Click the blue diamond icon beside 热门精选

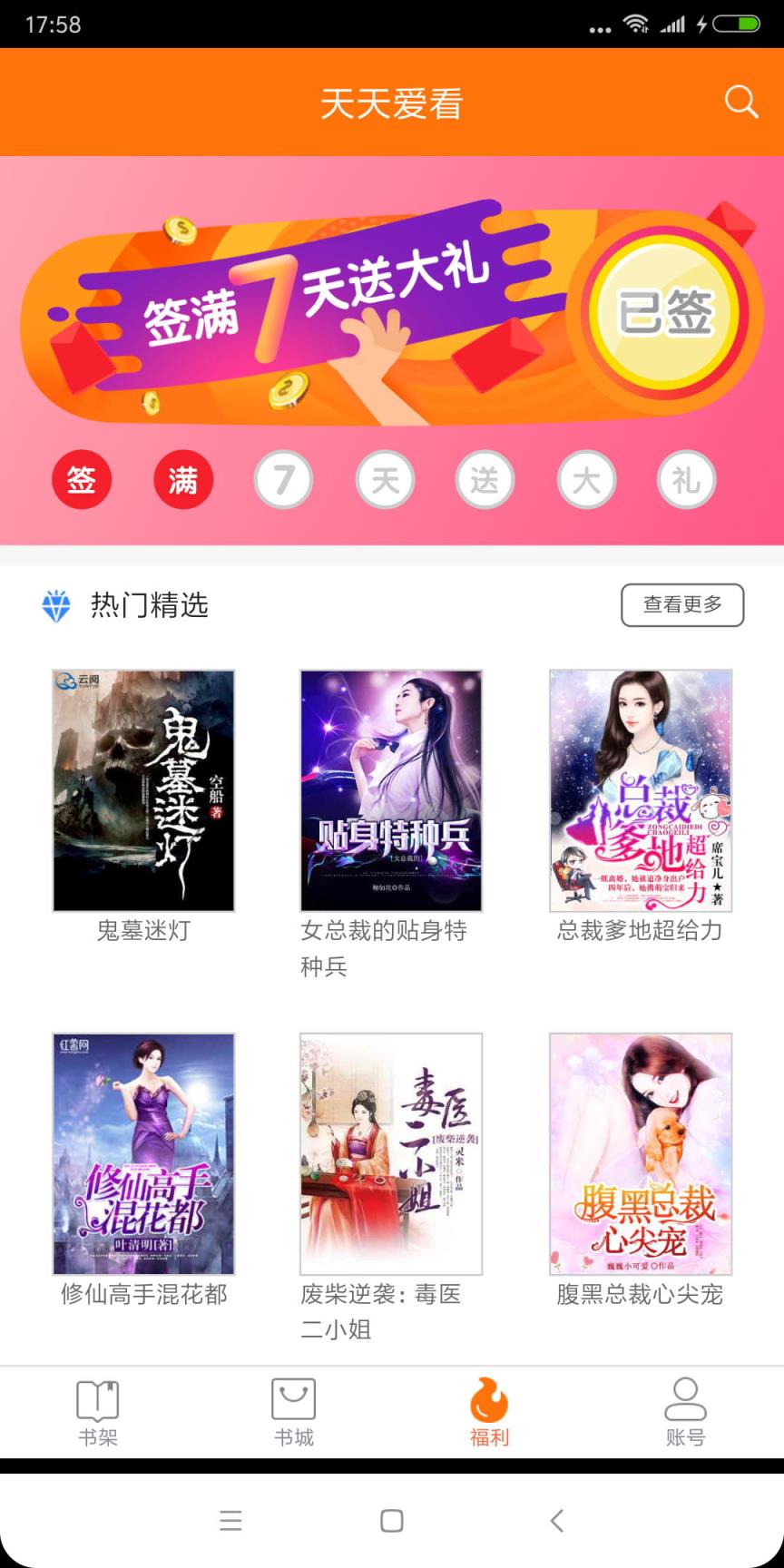click(x=56, y=605)
